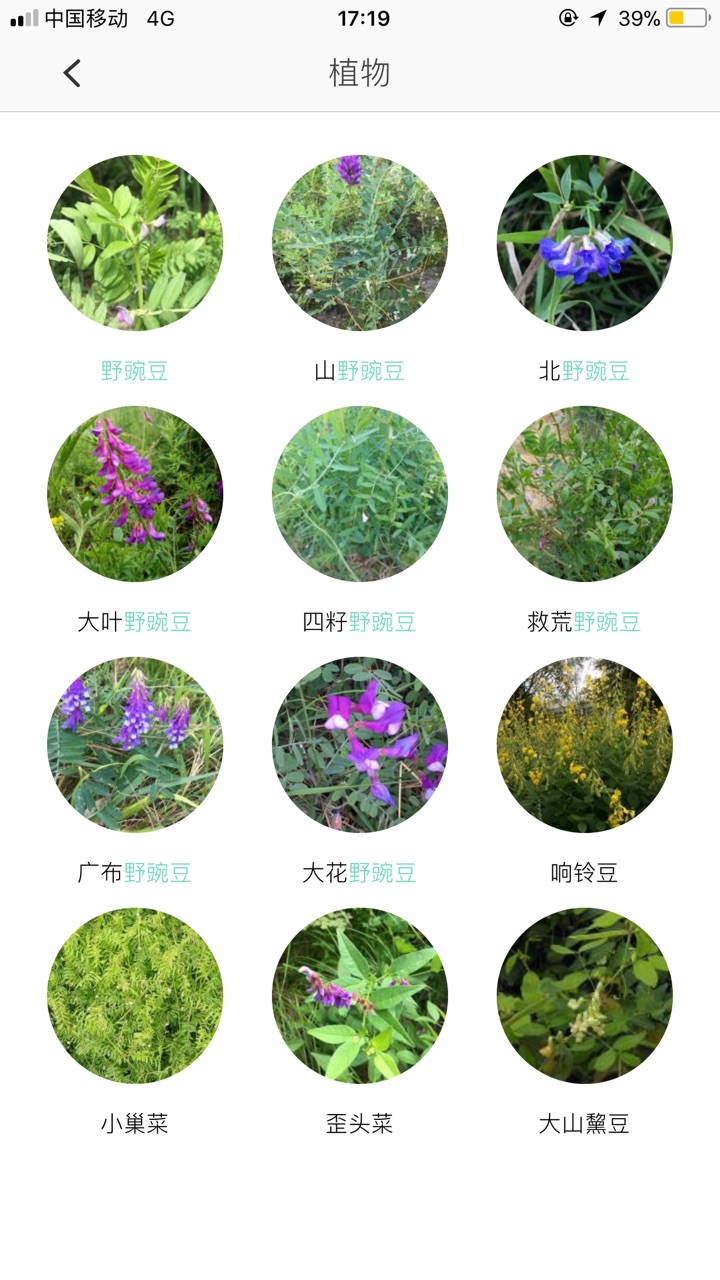This screenshot has height=1280, width=720.
Task: Select the 北野豌豆 plant photo
Action: pyautogui.click(x=585, y=243)
